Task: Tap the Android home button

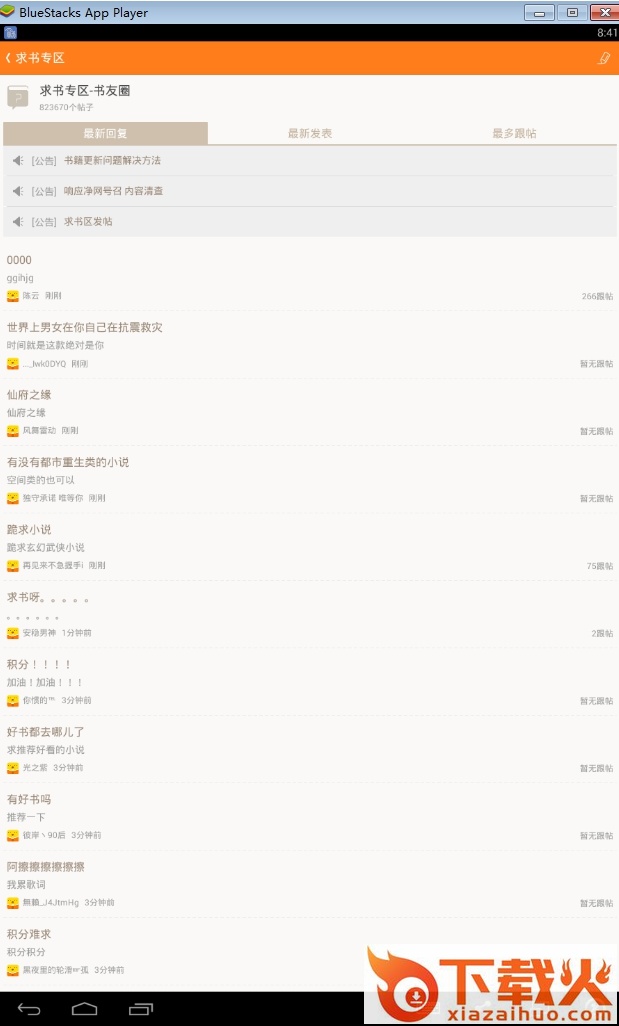Action: 85,1008
